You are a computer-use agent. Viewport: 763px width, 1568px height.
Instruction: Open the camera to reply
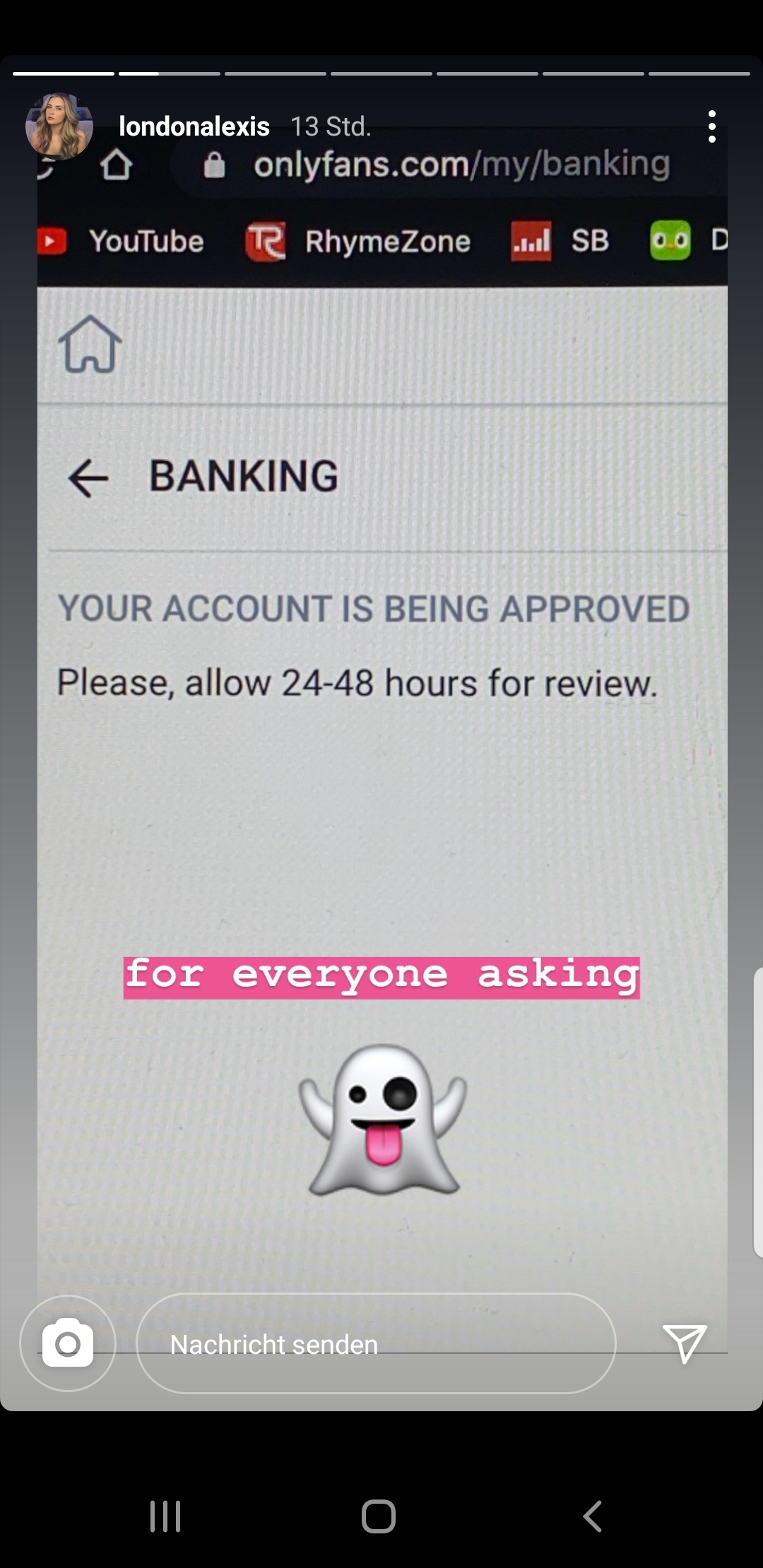coord(68,1343)
